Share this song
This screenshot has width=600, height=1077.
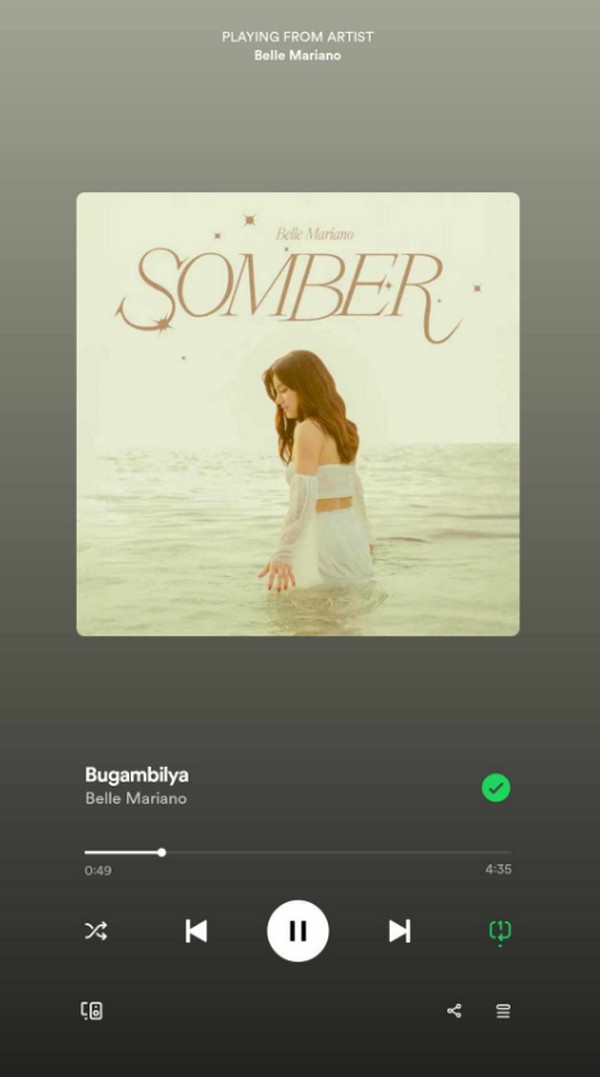coord(454,1011)
